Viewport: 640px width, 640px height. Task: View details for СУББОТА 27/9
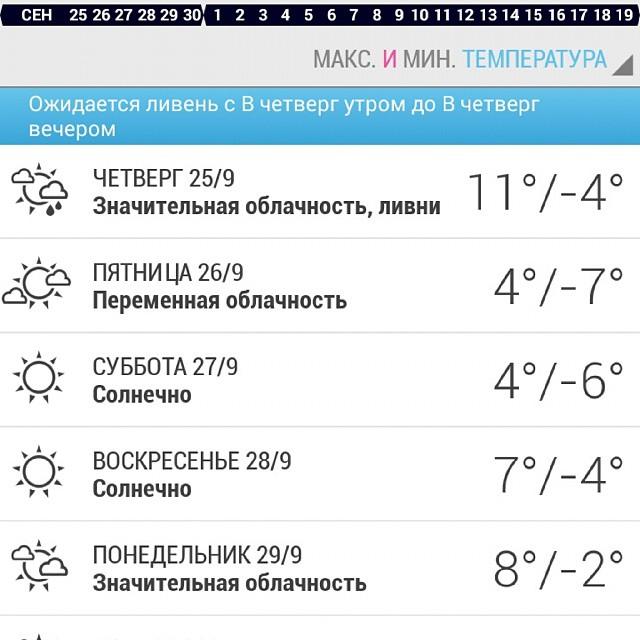pos(320,380)
